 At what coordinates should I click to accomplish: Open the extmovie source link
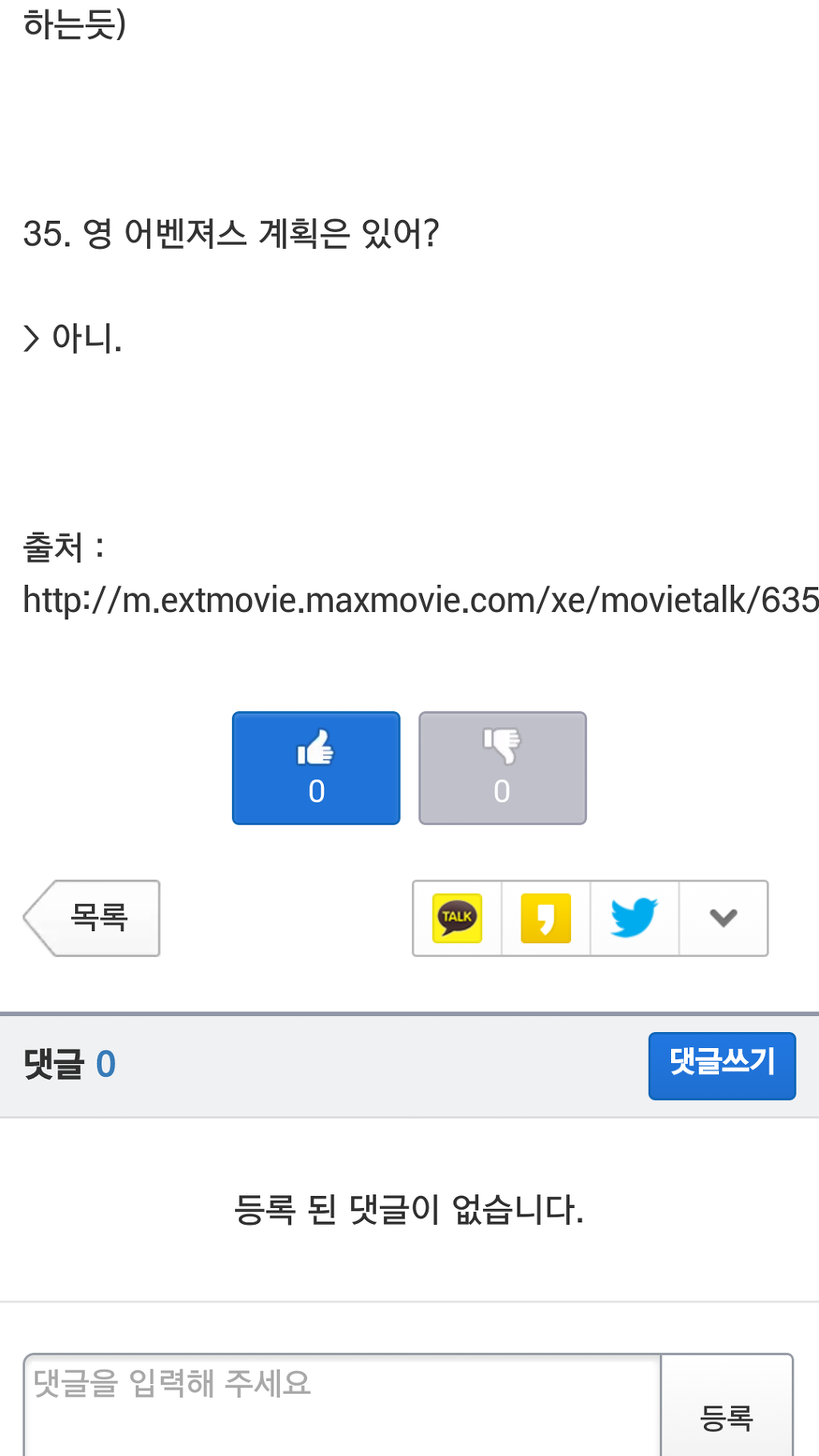(x=420, y=600)
